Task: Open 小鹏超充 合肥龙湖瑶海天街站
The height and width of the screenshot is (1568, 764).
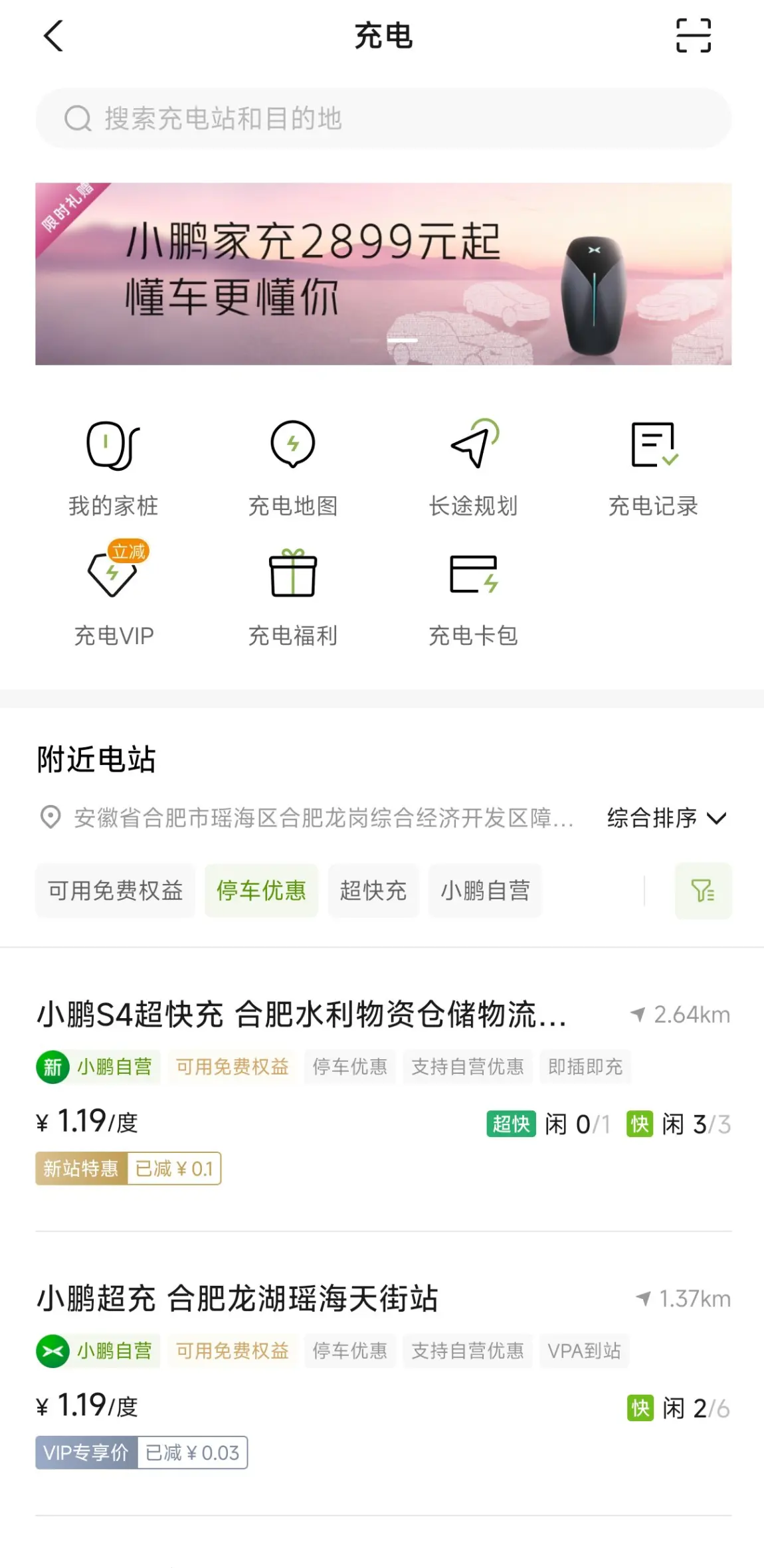Action: tap(238, 1299)
